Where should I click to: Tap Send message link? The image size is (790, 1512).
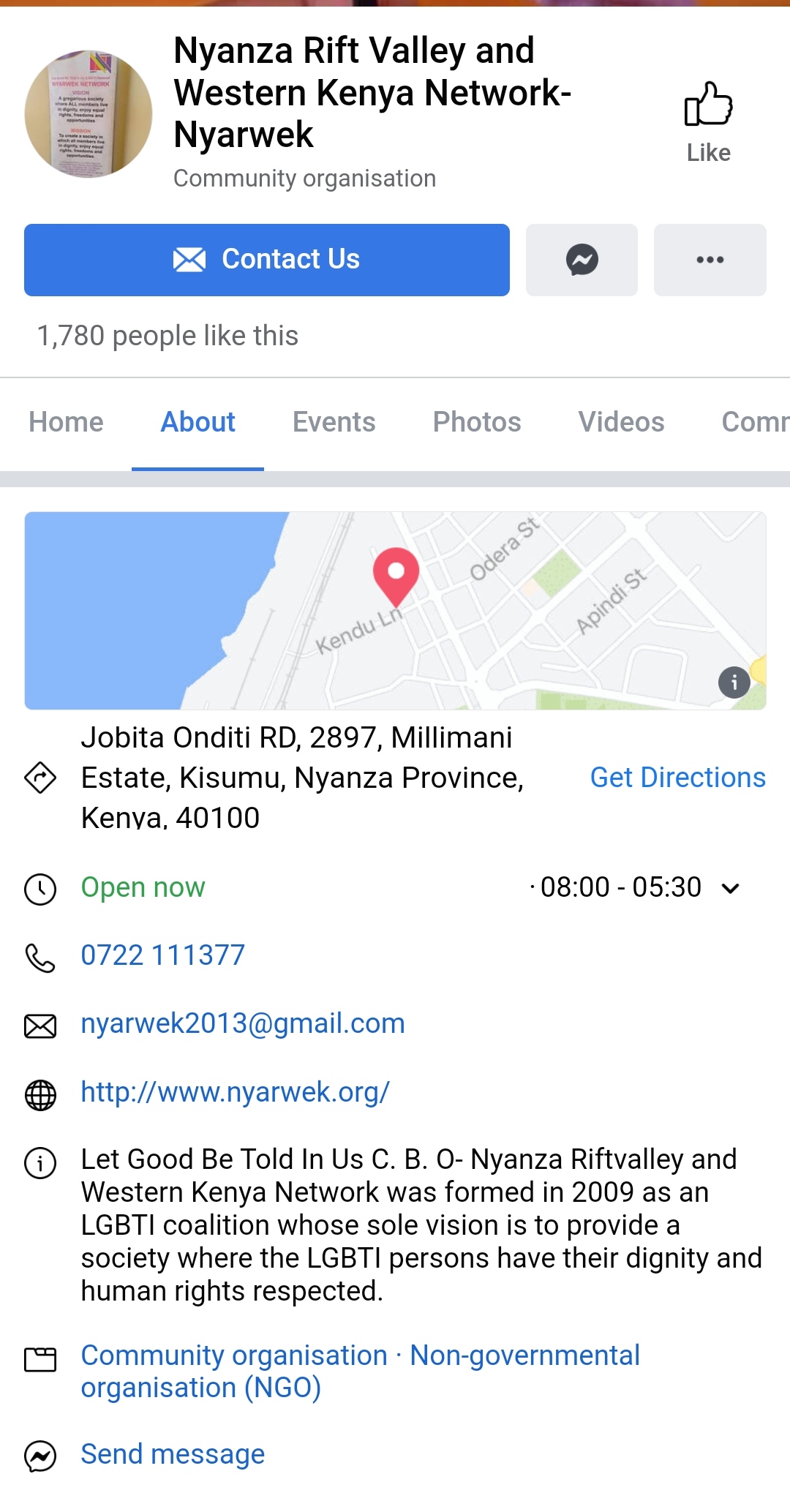173,1454
